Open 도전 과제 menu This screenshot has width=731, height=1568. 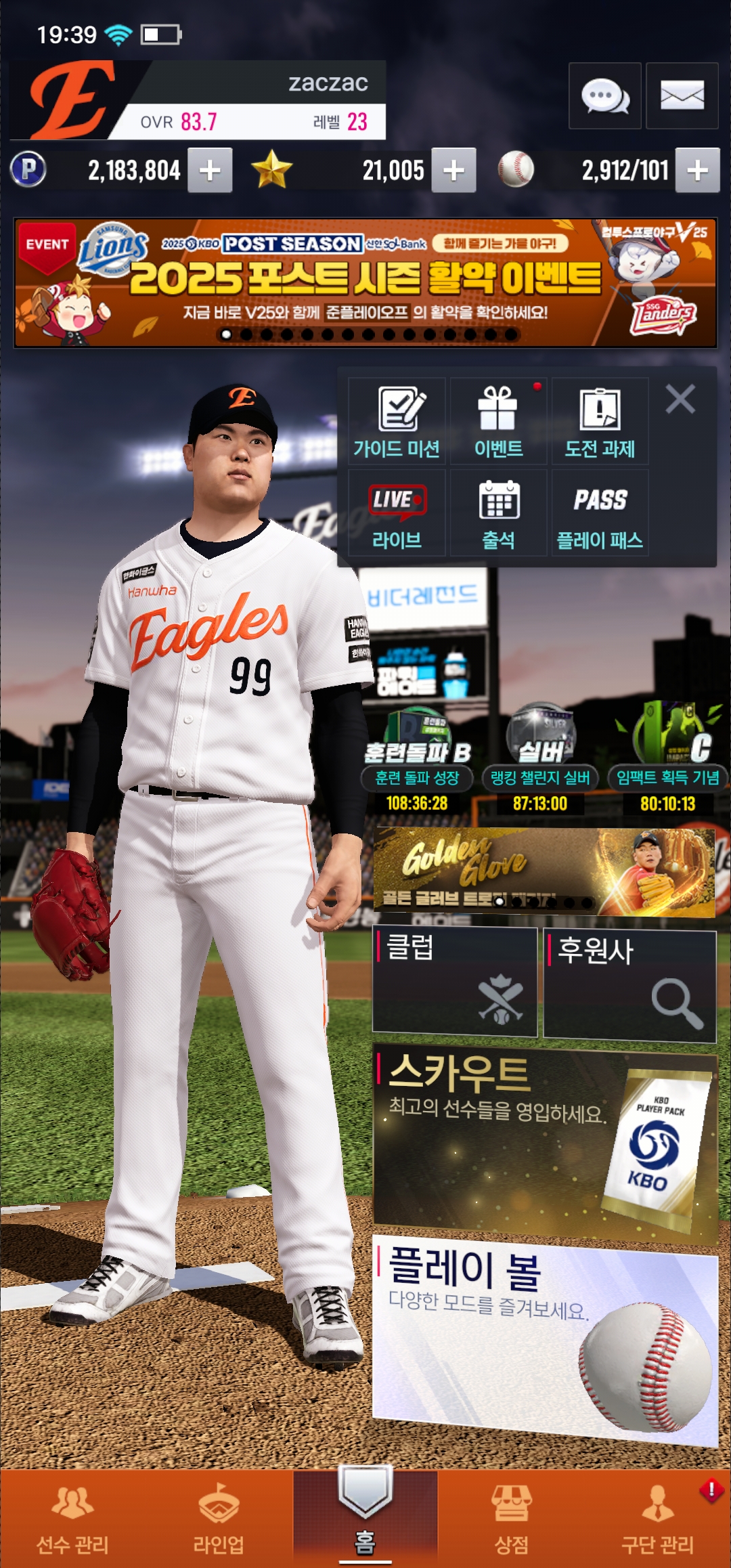(x=600, y=421)
